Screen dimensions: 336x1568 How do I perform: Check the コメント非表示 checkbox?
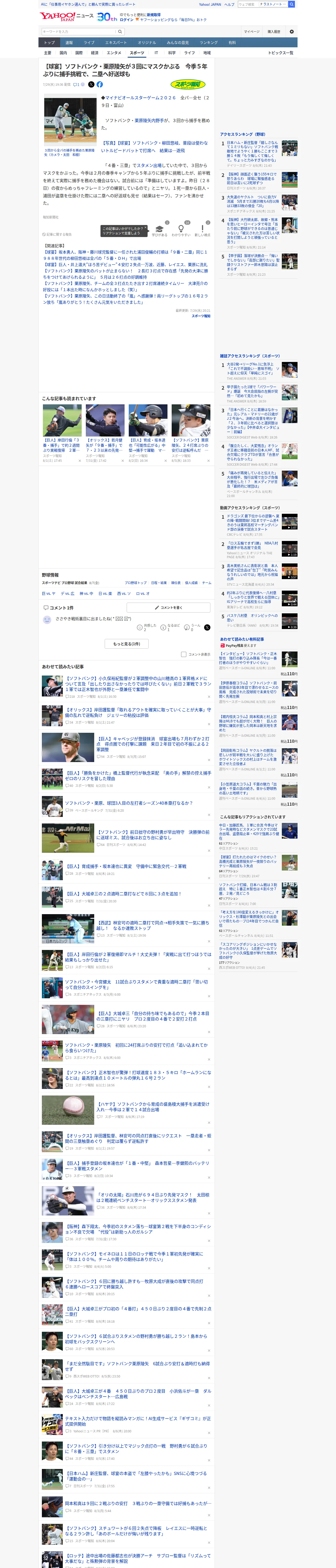[x=183, y=654]
